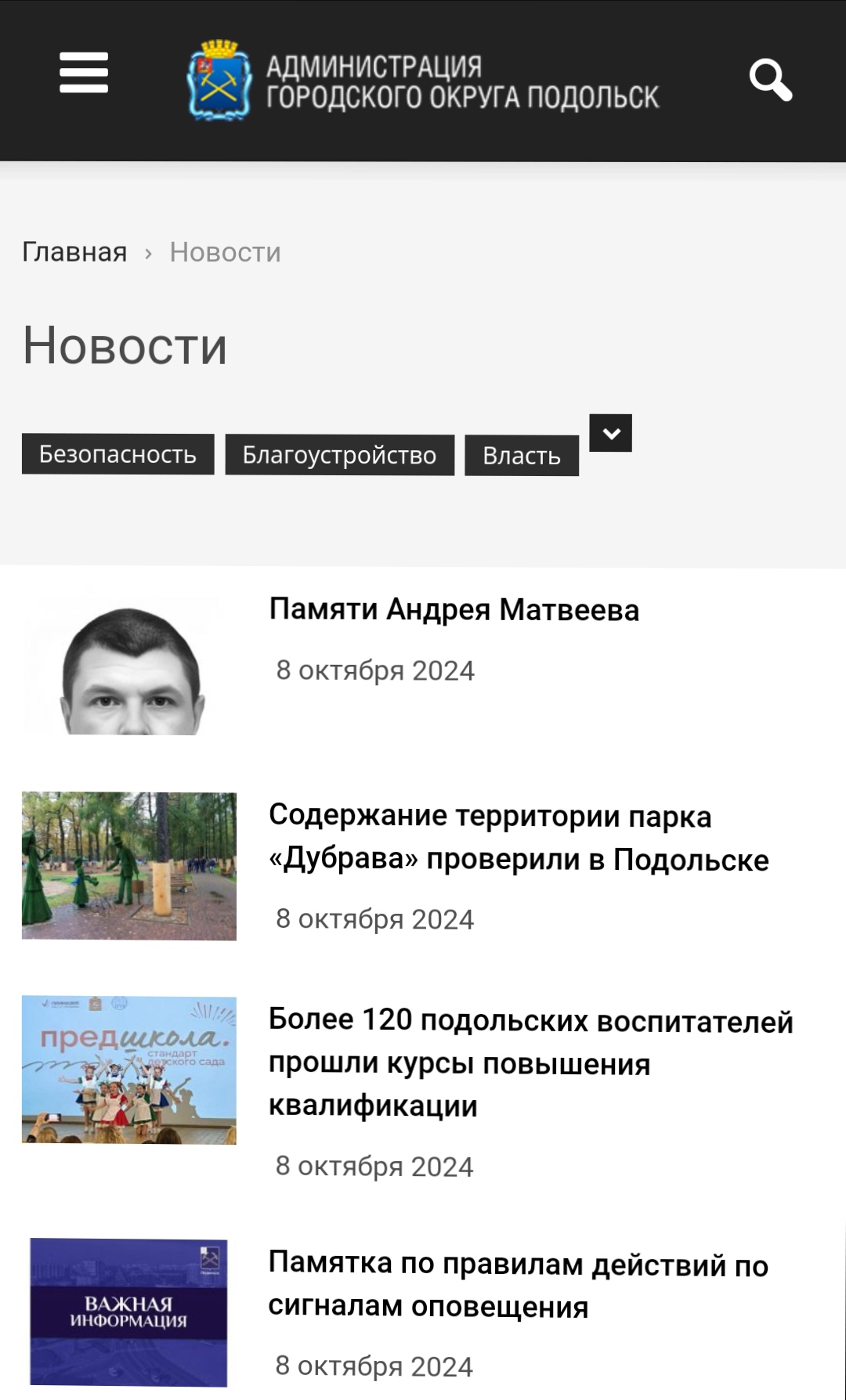Open article Памяти Андрея Матвеева

coord(454,610)
